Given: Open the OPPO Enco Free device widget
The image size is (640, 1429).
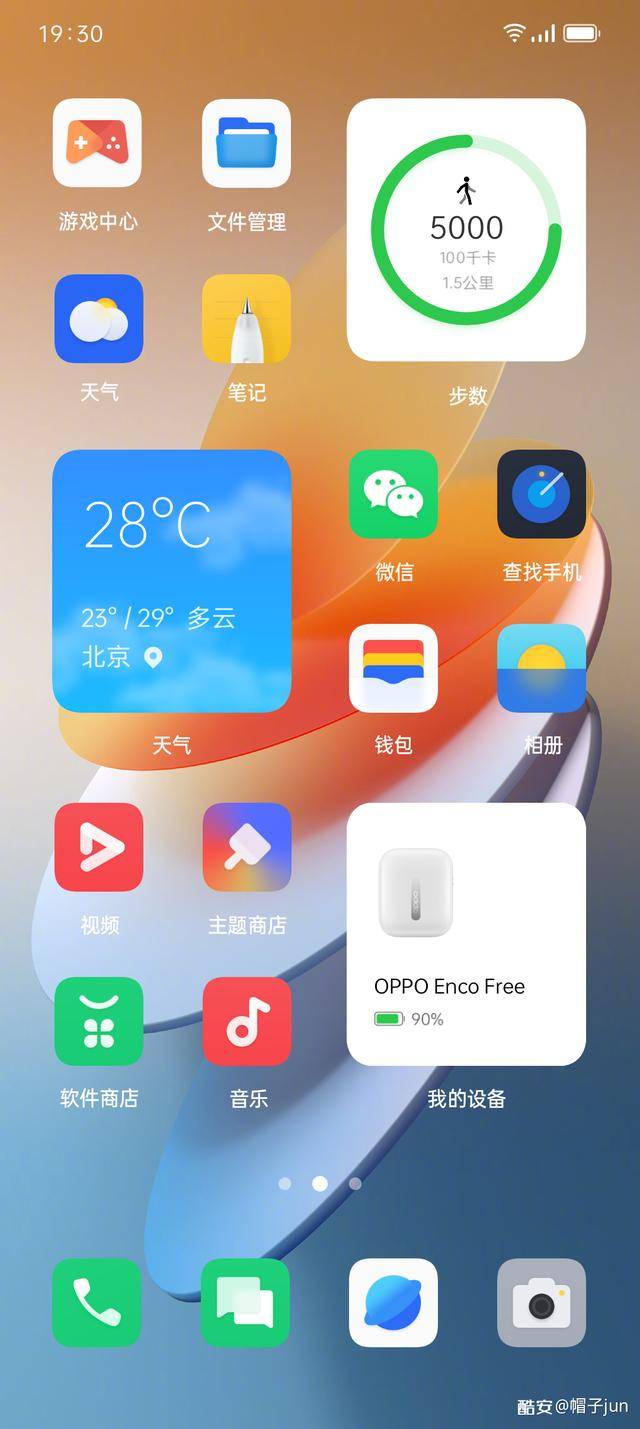Looking at the screenshot, I should (x=466, y=934).
